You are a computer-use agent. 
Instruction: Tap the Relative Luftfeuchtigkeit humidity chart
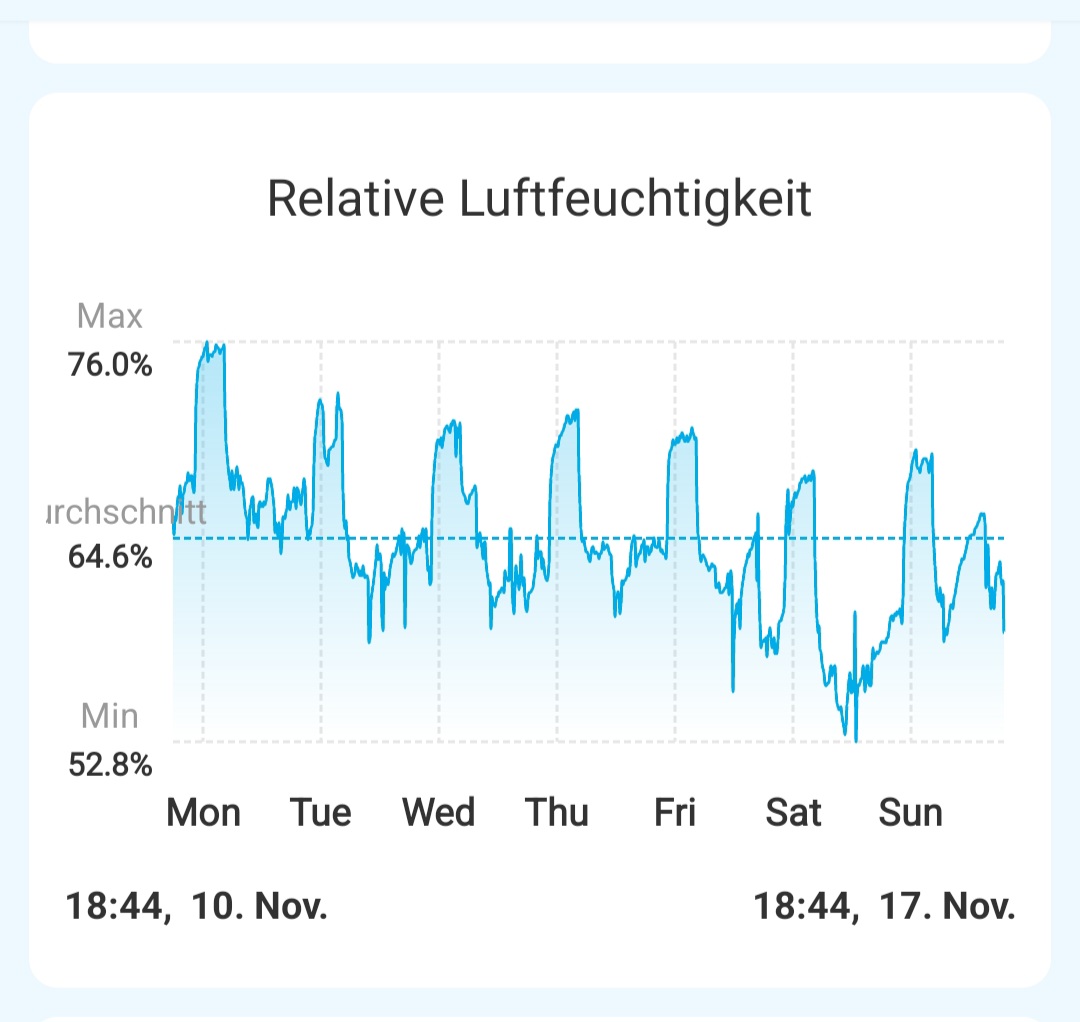[x=588, y=560]
